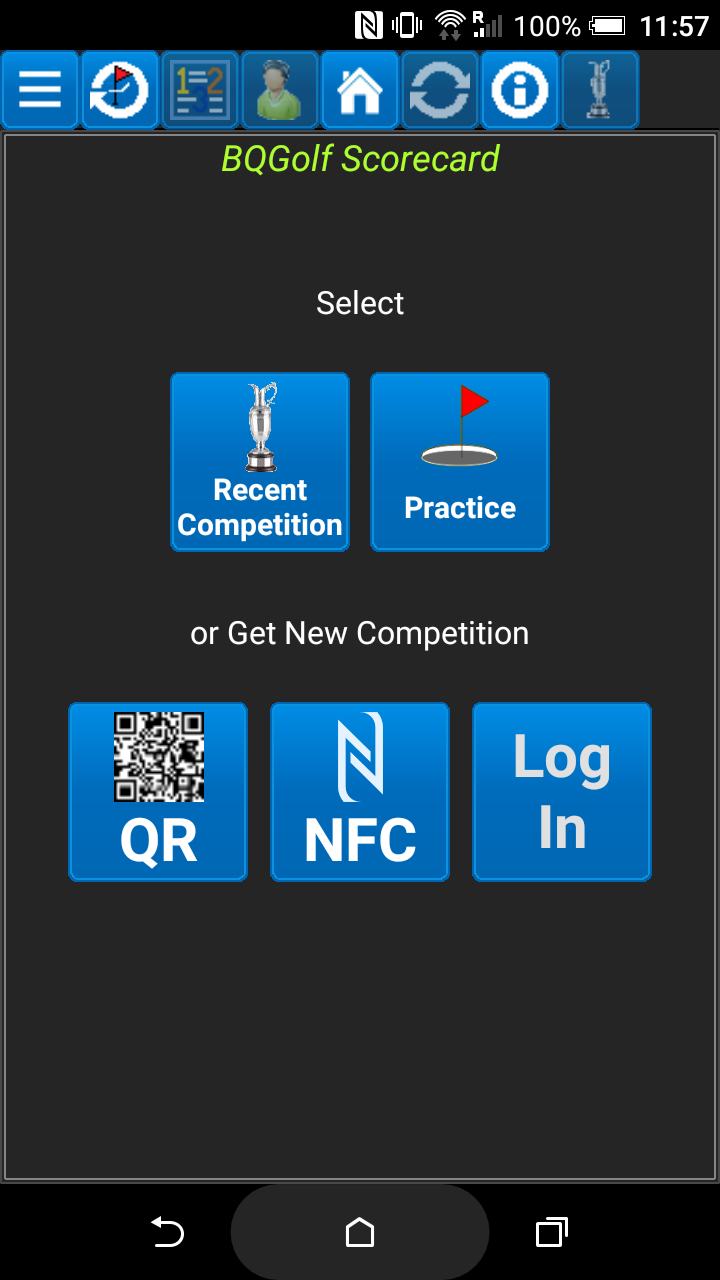Go back using system back button
Screen dimensions: 720x1280
pyautogui.click(x=167, y=1232)
